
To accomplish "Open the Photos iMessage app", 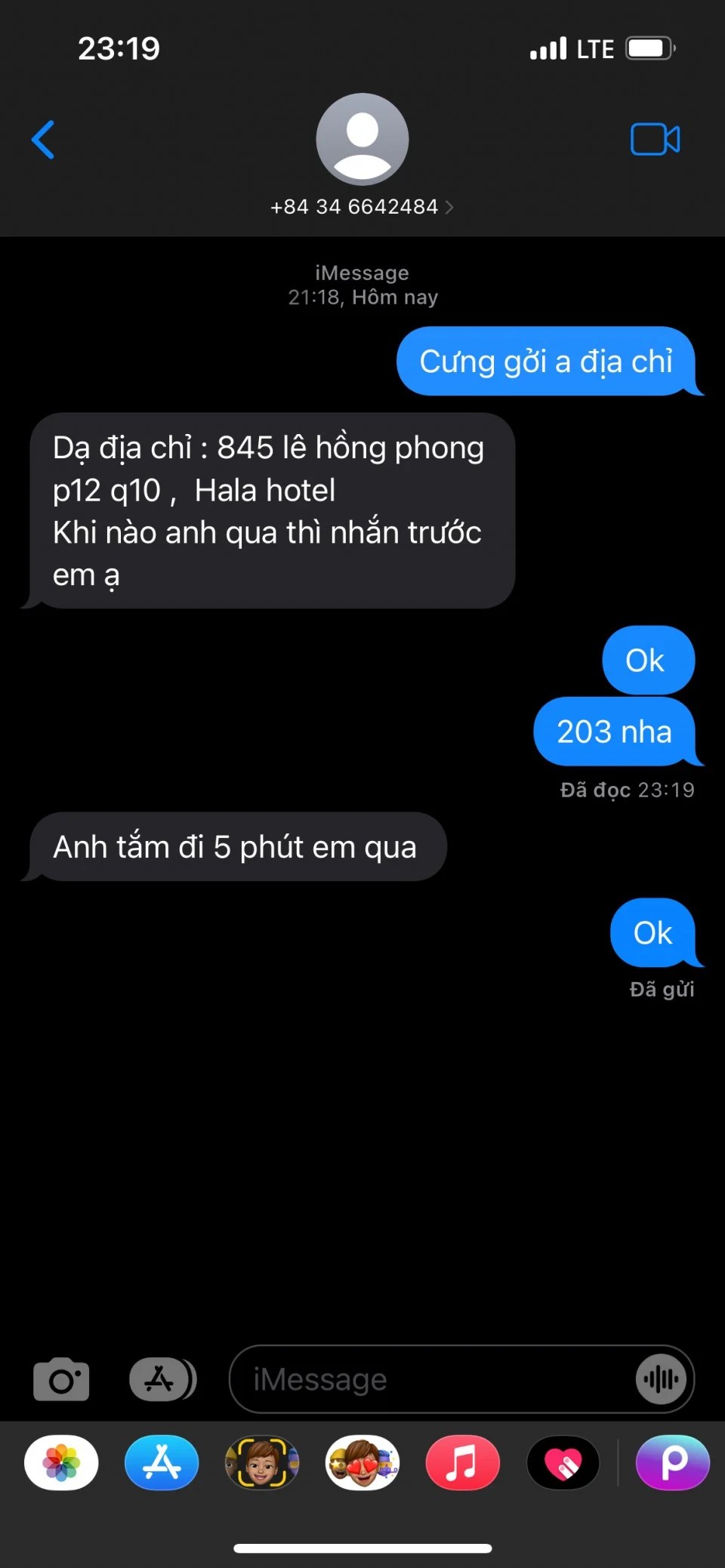I will coord(61,1462).
